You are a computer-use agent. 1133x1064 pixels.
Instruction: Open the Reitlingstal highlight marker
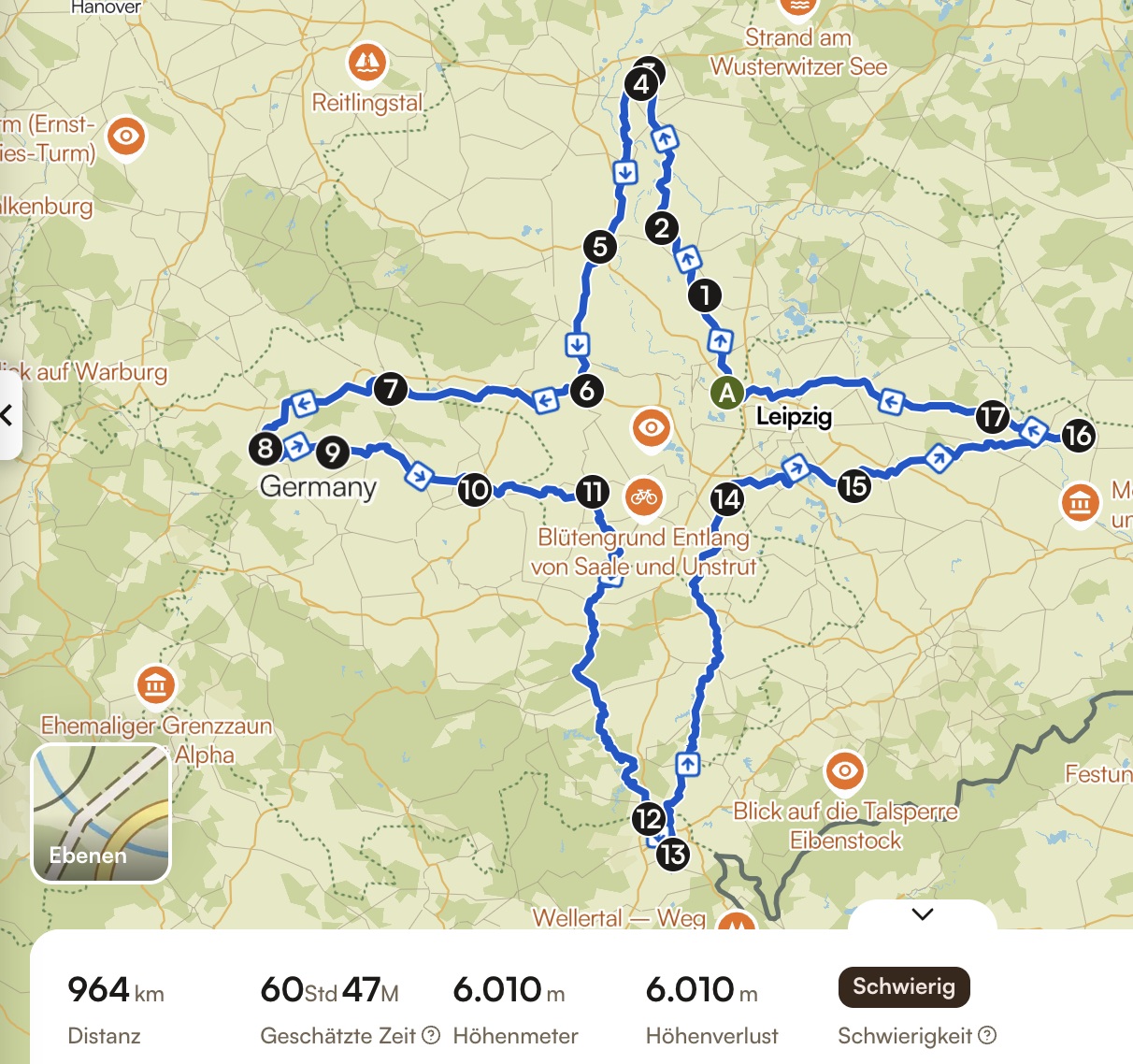click(x=366, y=62)
